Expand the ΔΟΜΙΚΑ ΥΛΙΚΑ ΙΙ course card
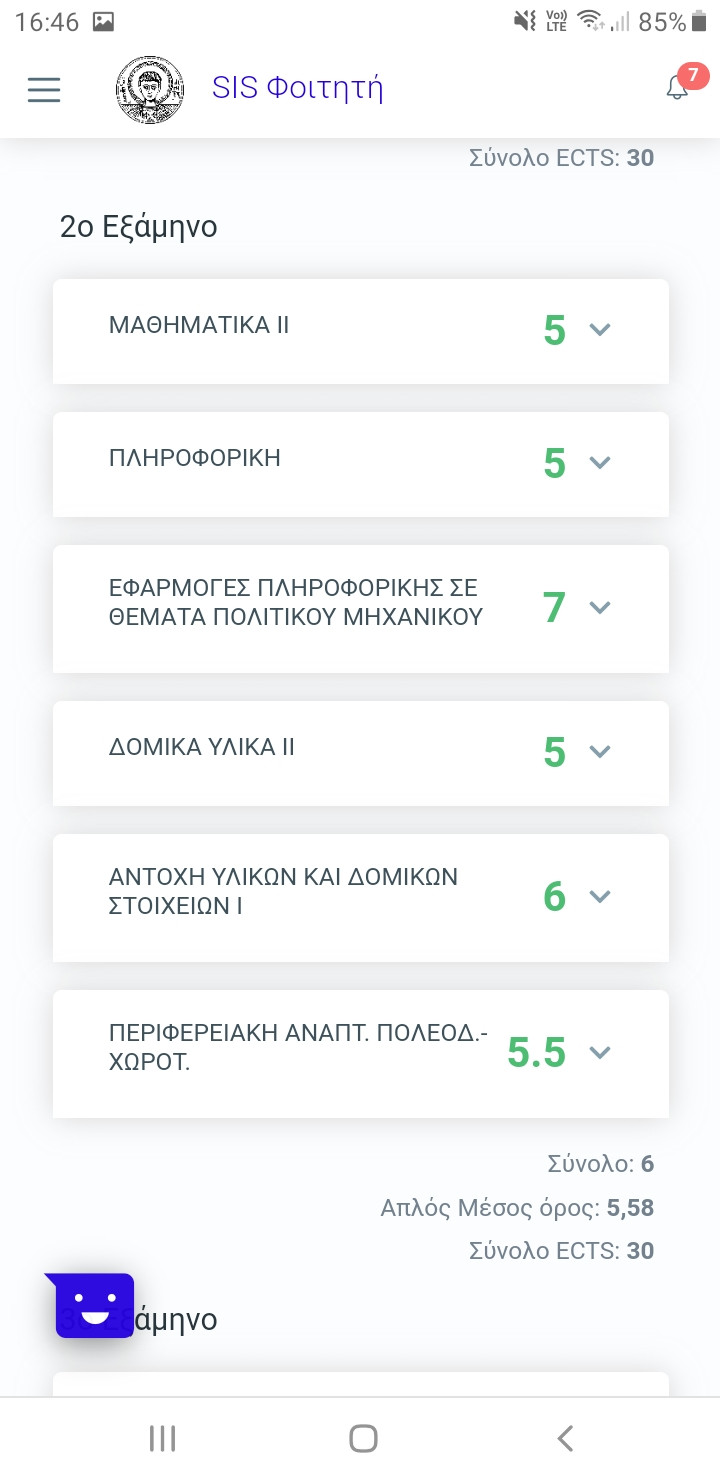This screenshot has width=720, height=1480. click(x=600, y=751)
